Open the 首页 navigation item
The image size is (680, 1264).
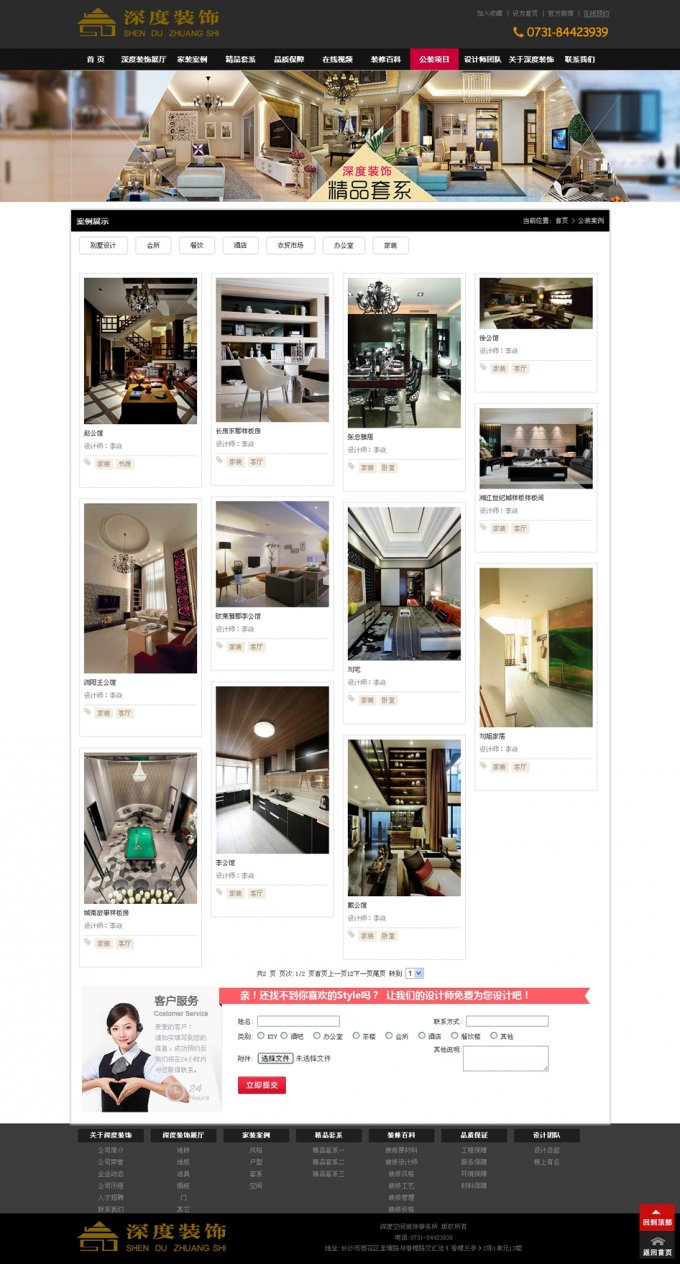coord(95,59)
